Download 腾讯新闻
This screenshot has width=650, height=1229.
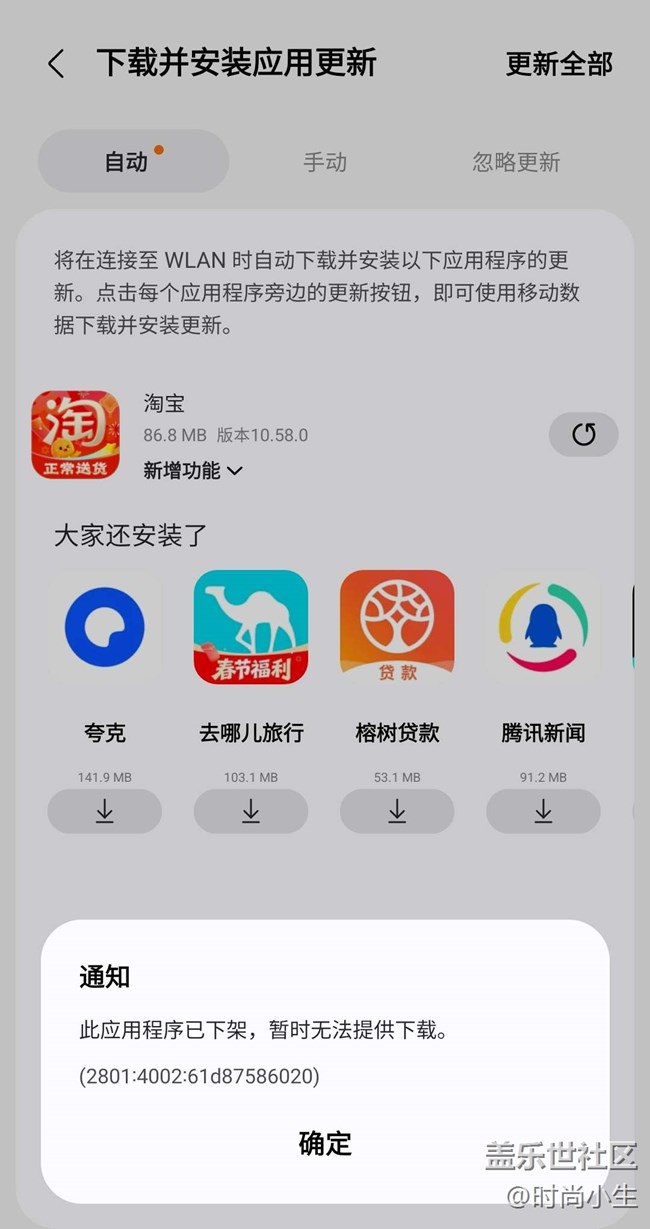(543, 811)
